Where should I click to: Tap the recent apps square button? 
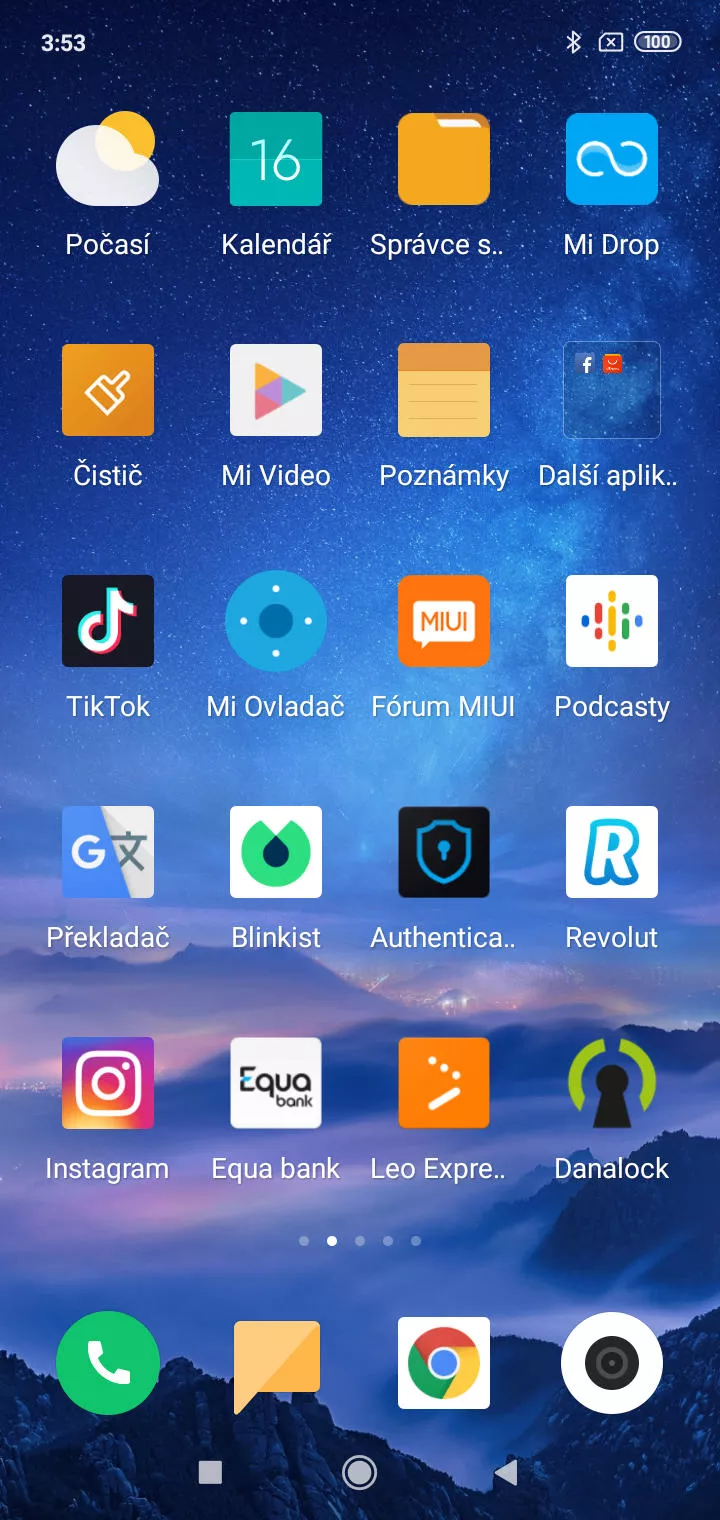(210, 1472)
